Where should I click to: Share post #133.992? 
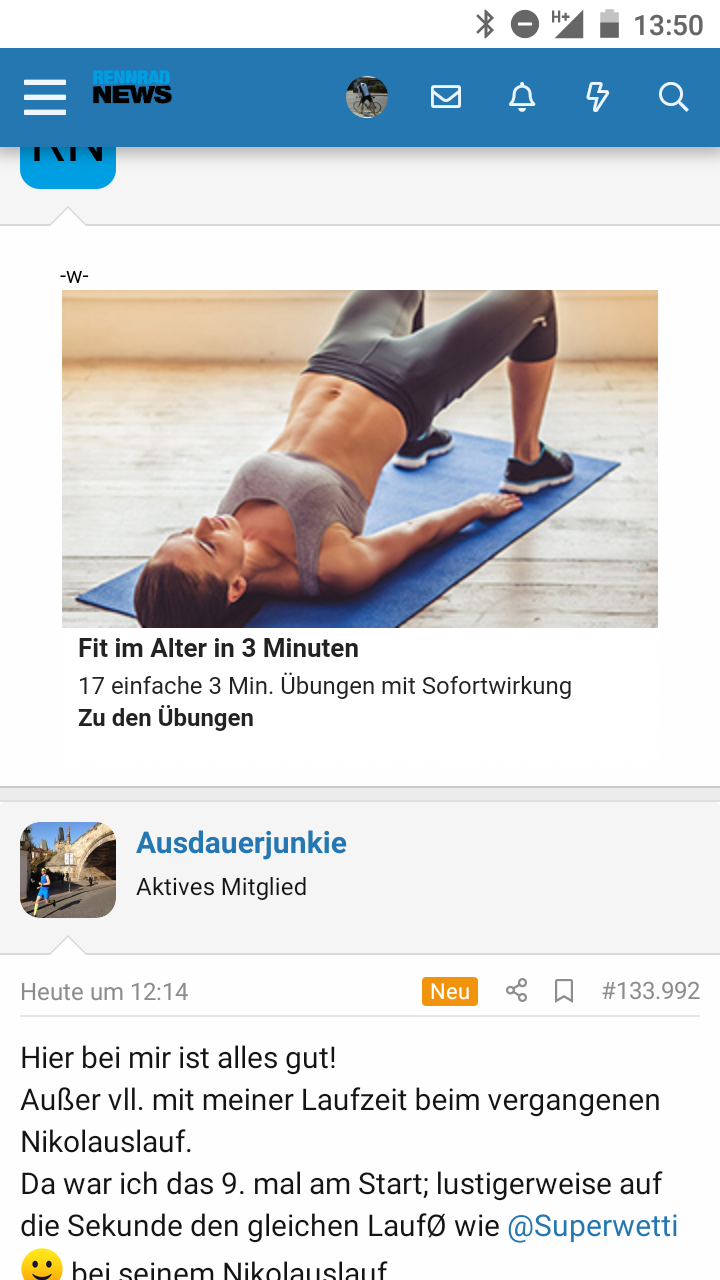[516, 991]
